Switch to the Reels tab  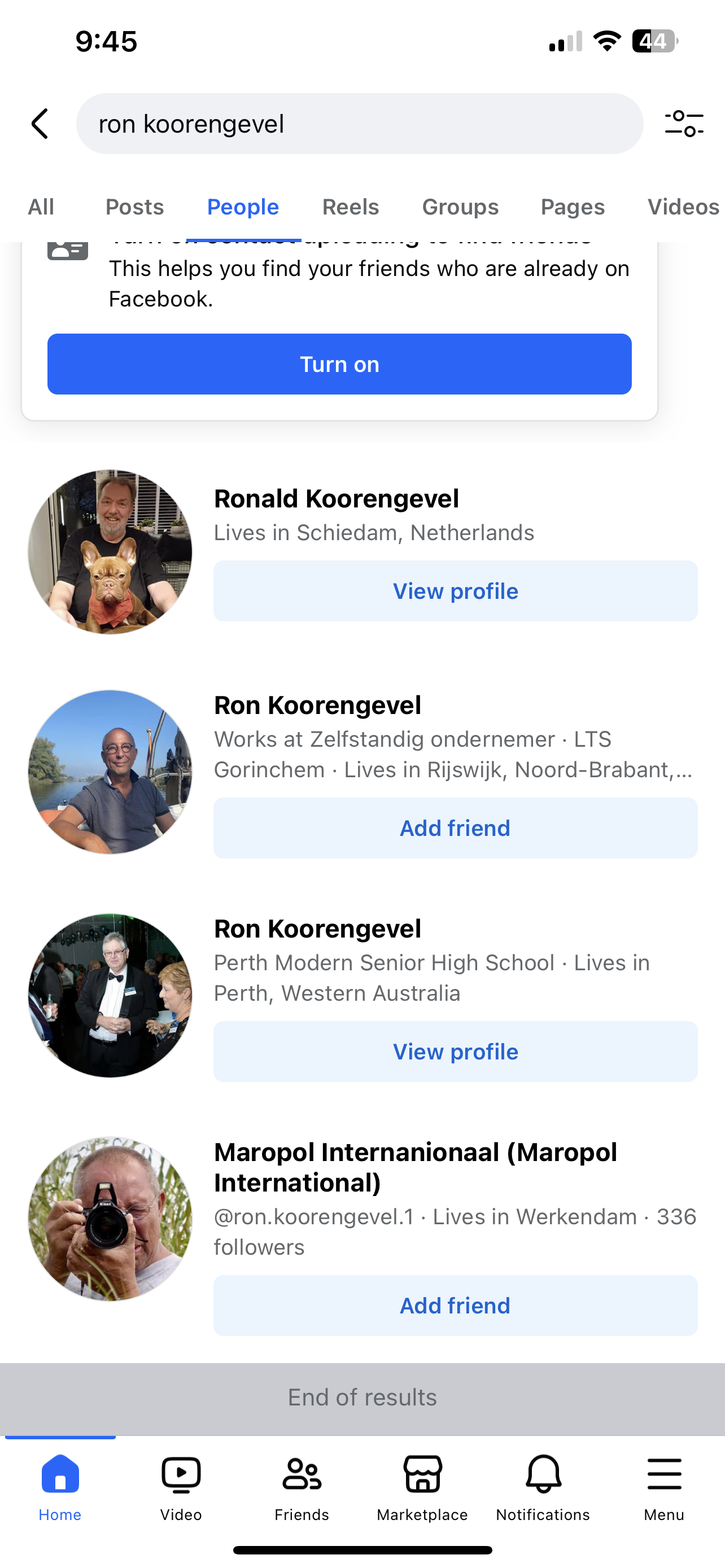[351, 207]
